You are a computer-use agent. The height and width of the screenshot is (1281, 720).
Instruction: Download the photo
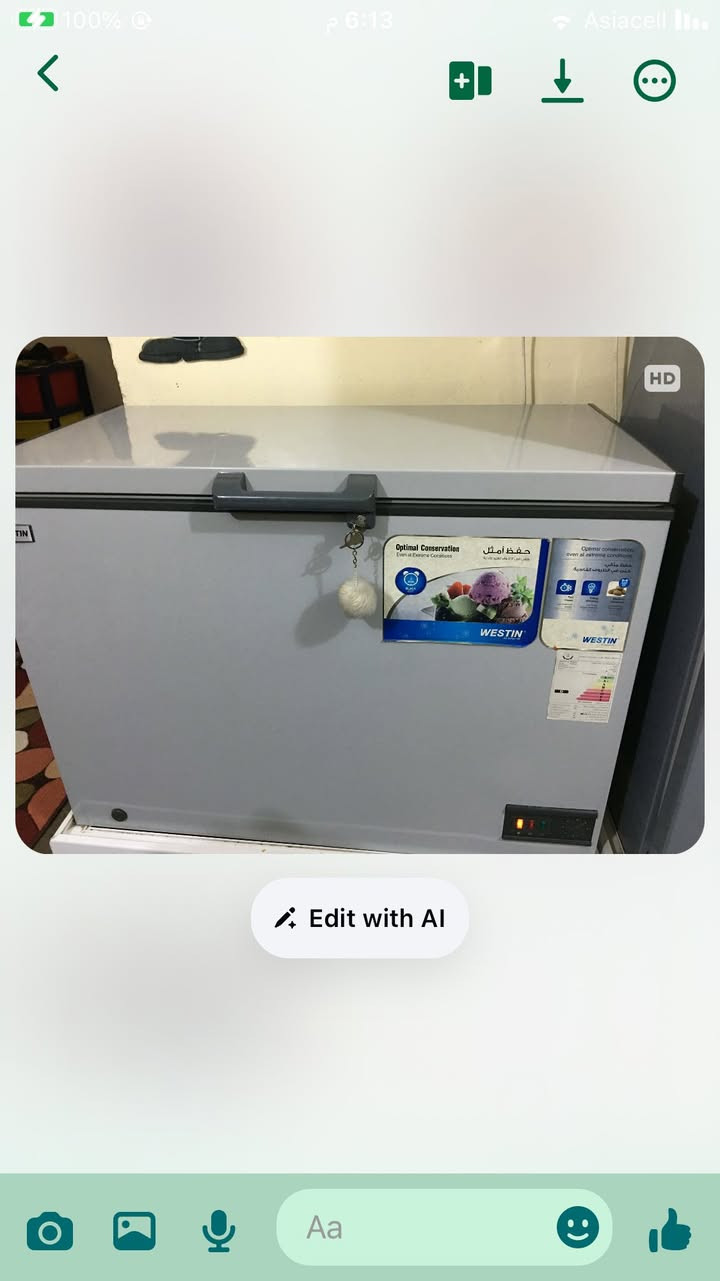[x=562, y=81]
